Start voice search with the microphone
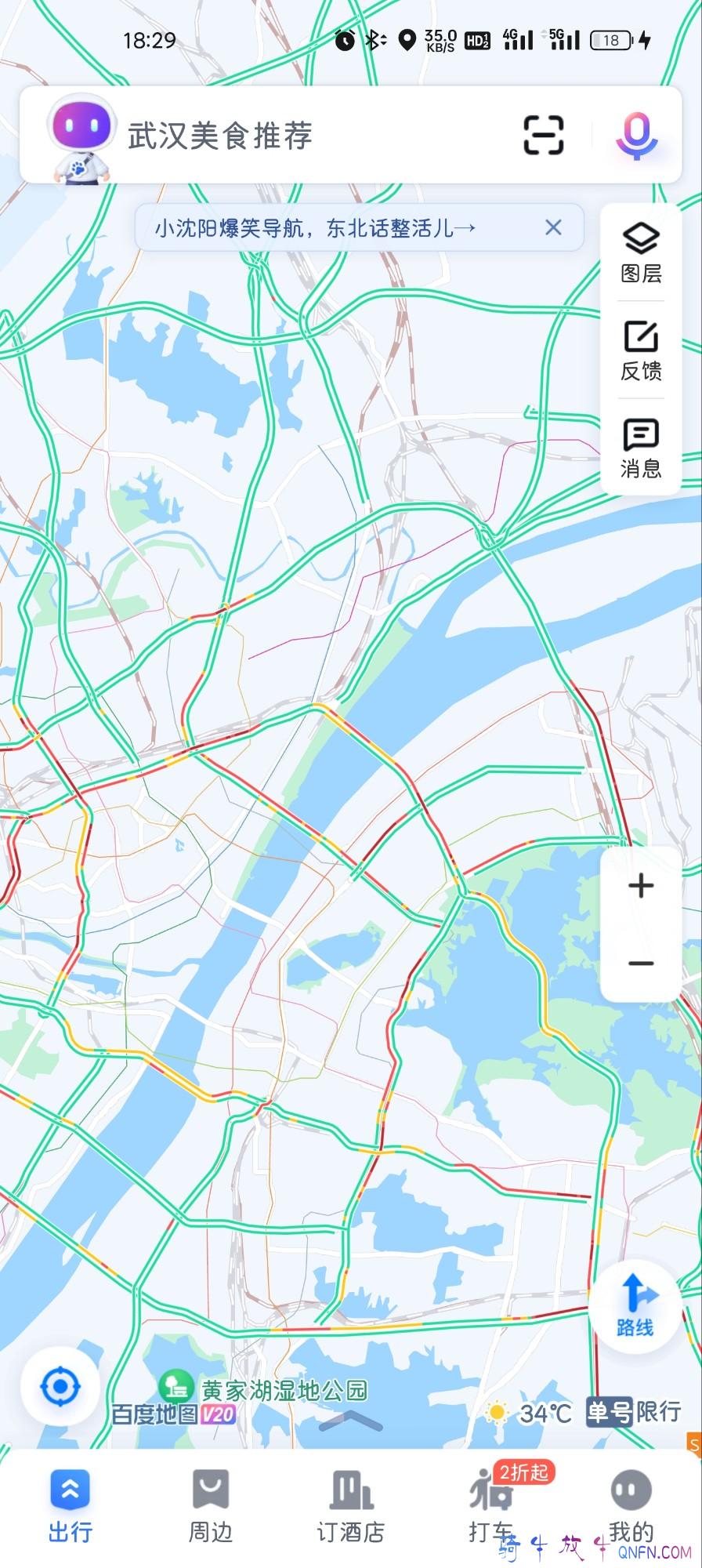 tap(636, 136)
